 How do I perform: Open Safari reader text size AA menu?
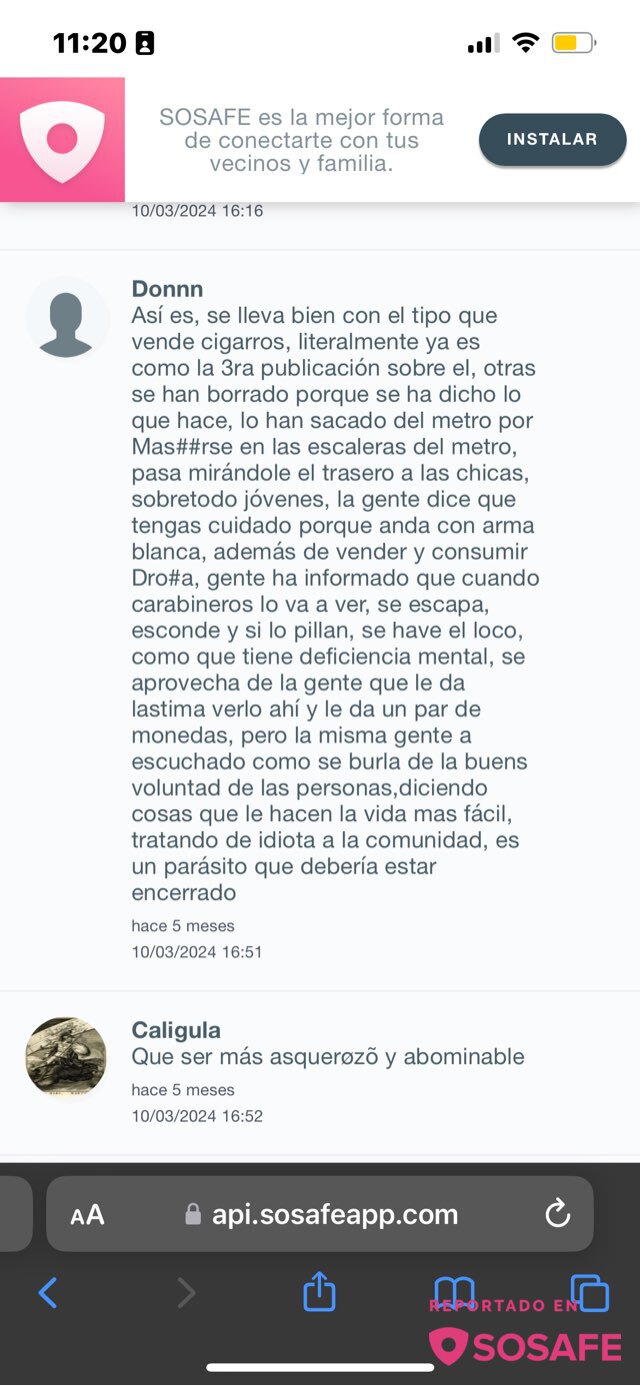pos(87,1215)
